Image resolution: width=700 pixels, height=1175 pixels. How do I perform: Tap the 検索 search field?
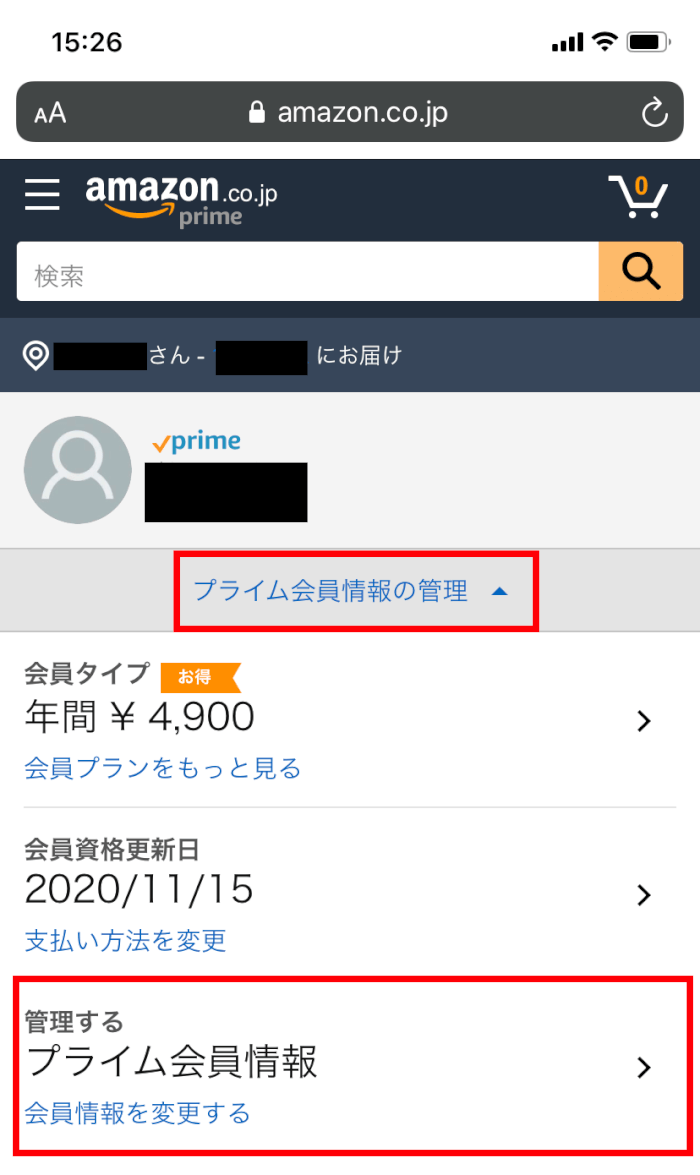pos(305,272)
